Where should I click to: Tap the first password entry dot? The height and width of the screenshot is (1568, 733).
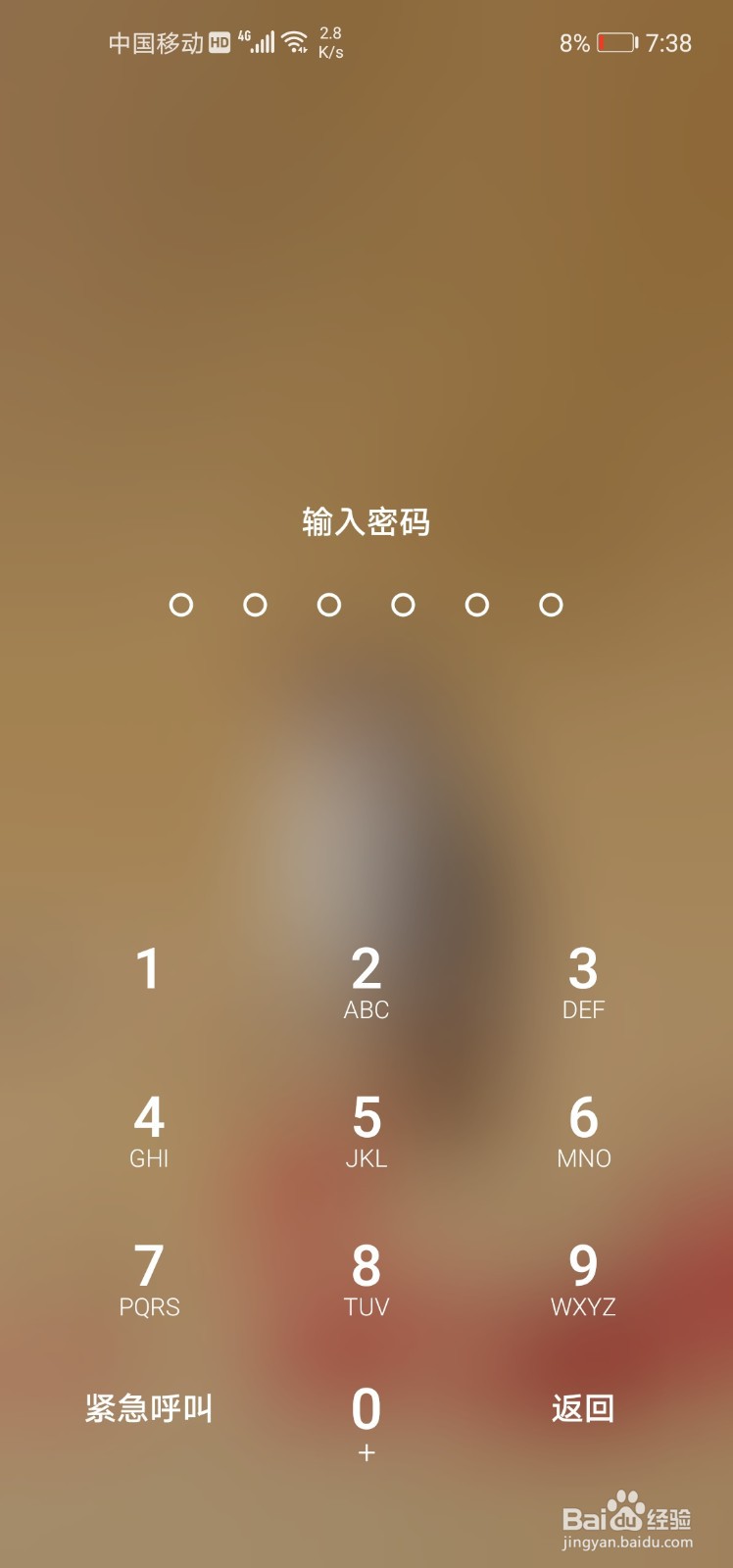coord(181,607)
